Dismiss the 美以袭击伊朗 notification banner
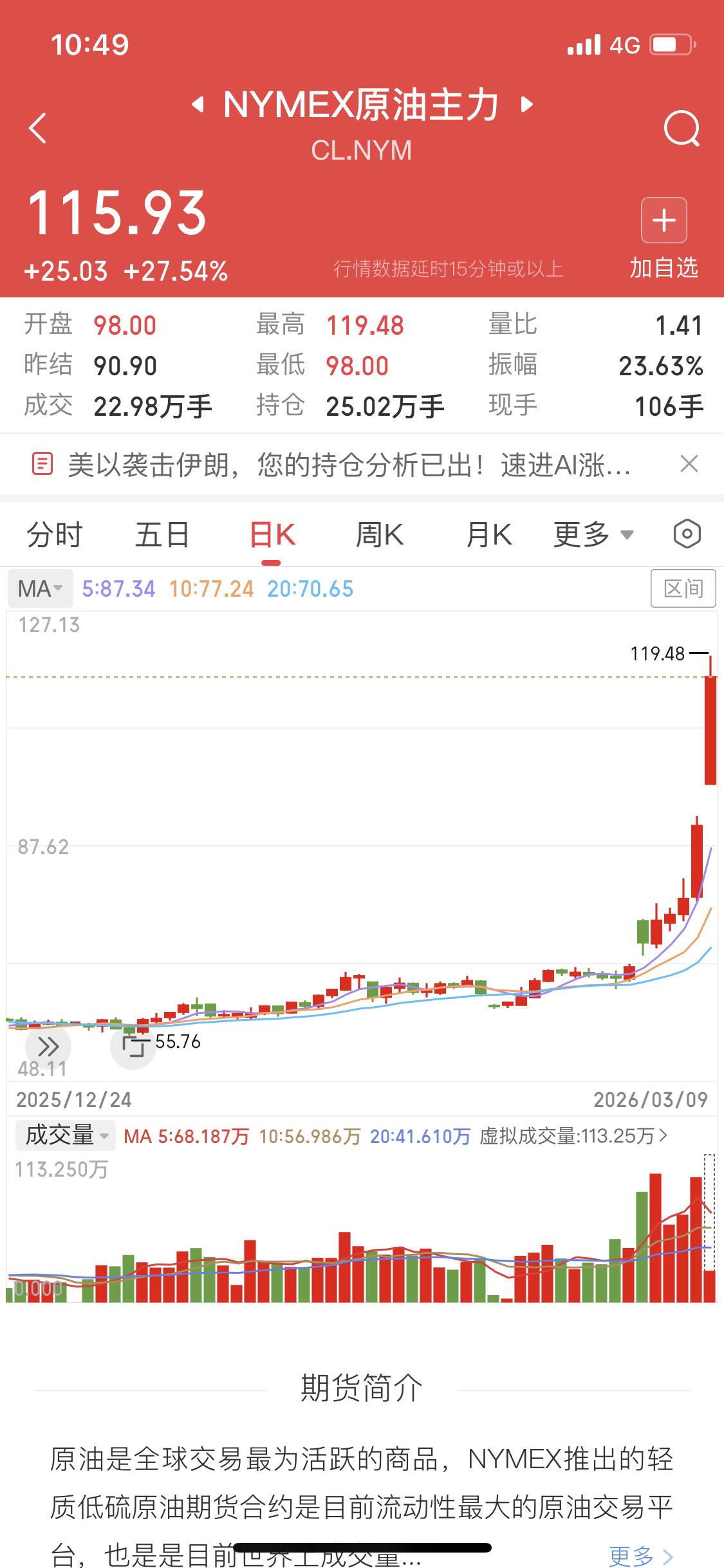The height and width of the screenshot is (1568, 724). [x=688, y=463]
